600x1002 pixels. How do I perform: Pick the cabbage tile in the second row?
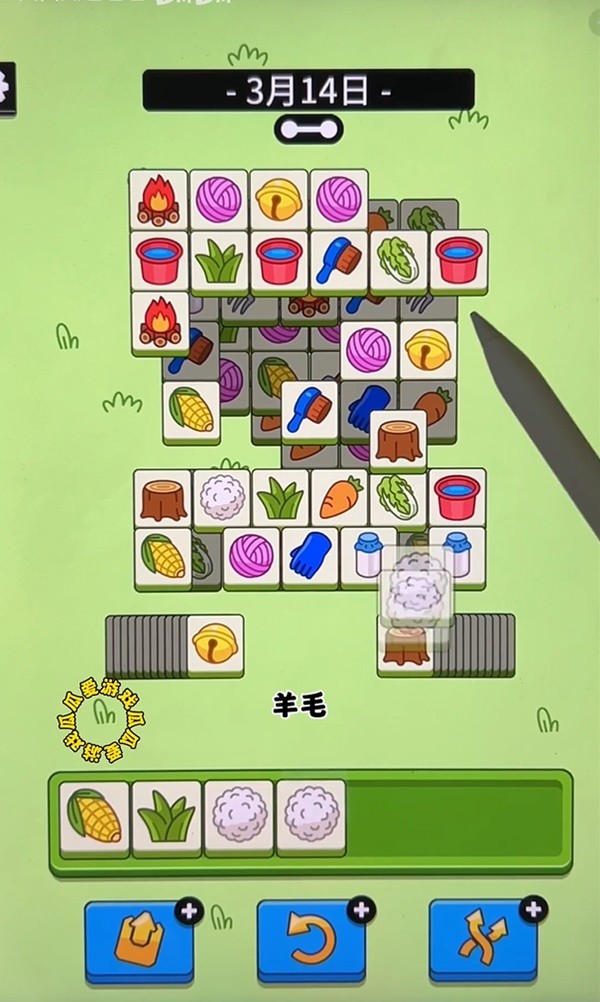pyautogui.click(x=398, y=260)
